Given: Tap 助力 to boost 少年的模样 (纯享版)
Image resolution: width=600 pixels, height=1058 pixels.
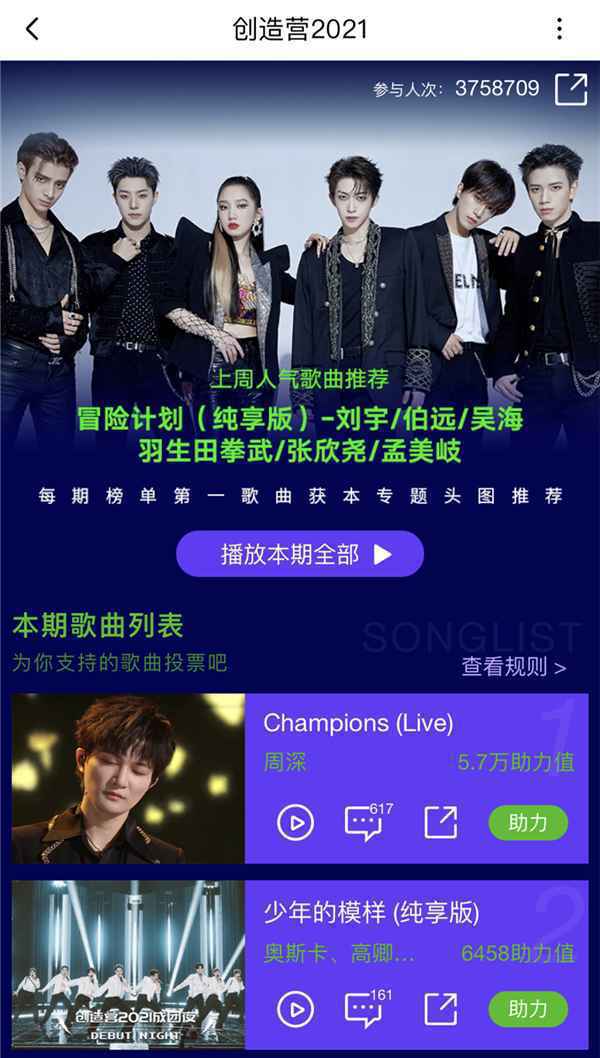Looking at the screenshot, I should (528, 1009).
